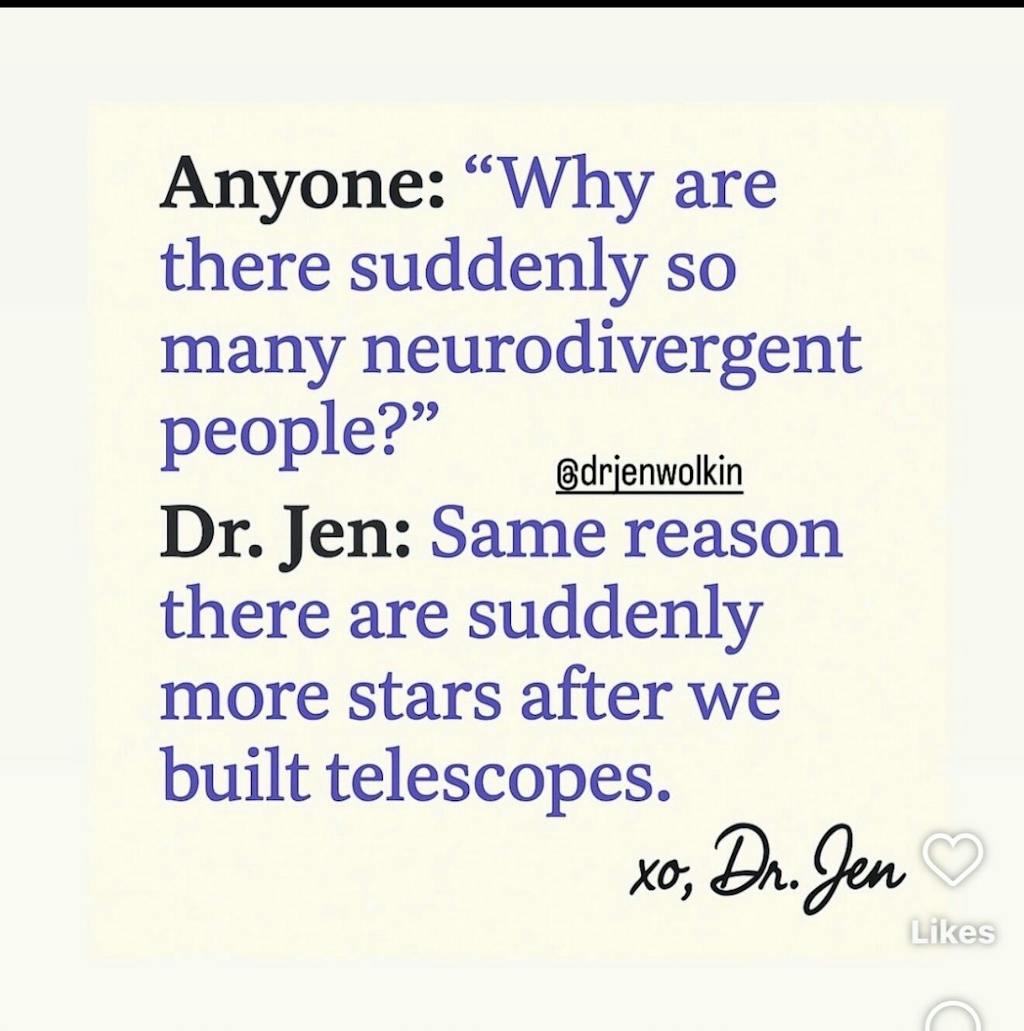Open the comments bubble below Likes
The image size is (1024, 1031).
click(x=954, y=1018)
